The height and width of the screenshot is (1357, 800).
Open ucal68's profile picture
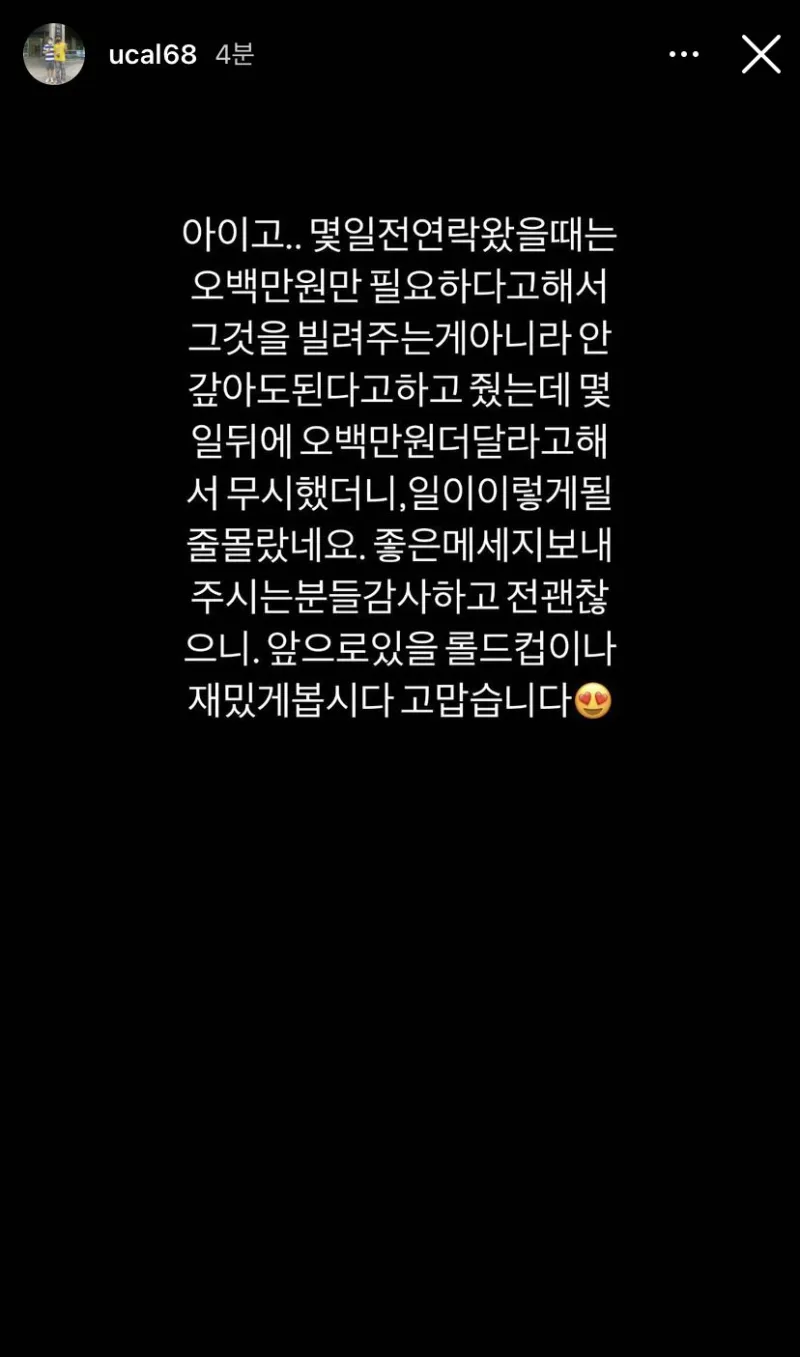click(x=54, y=54)
